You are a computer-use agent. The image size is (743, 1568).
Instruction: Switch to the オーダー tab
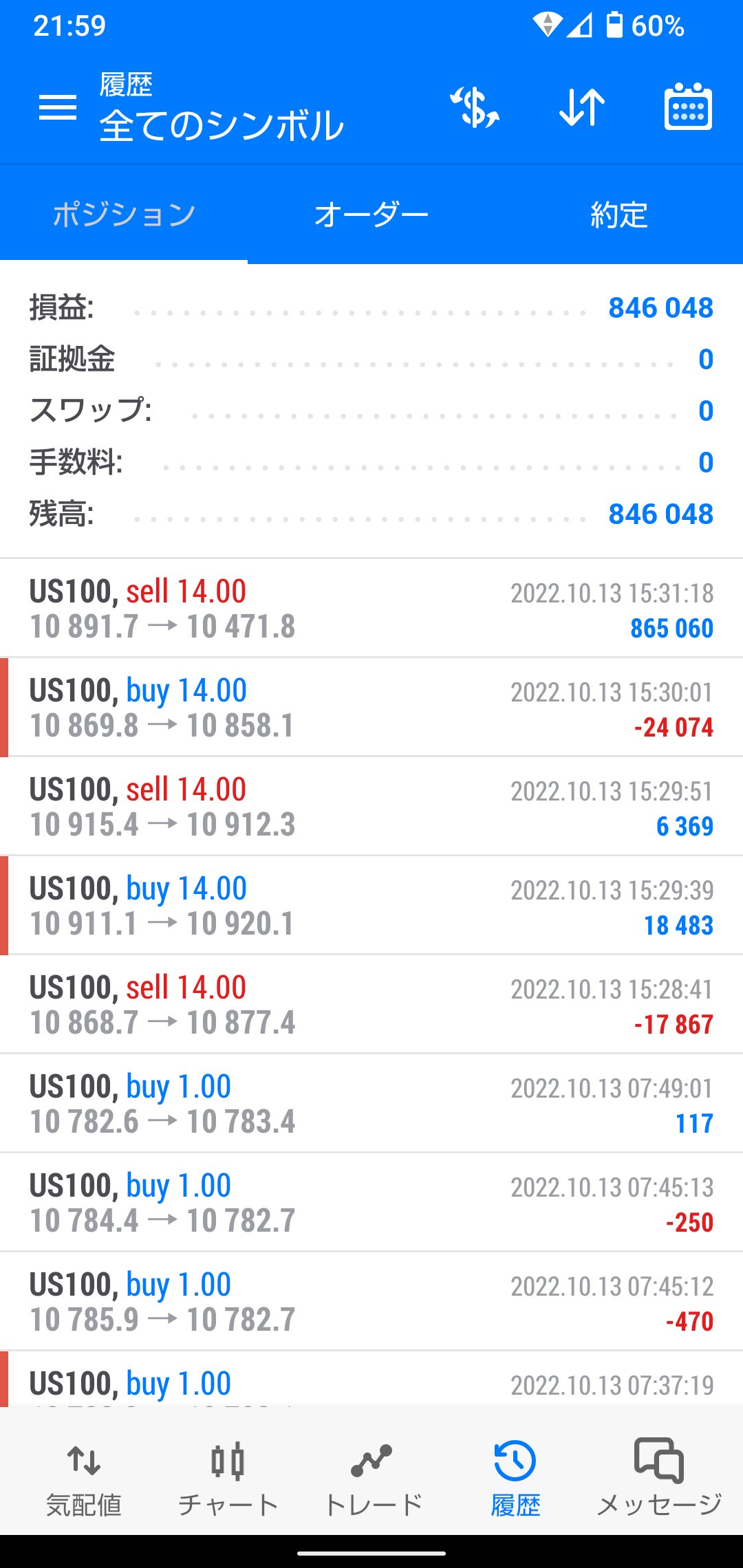[x=371, y=215]
